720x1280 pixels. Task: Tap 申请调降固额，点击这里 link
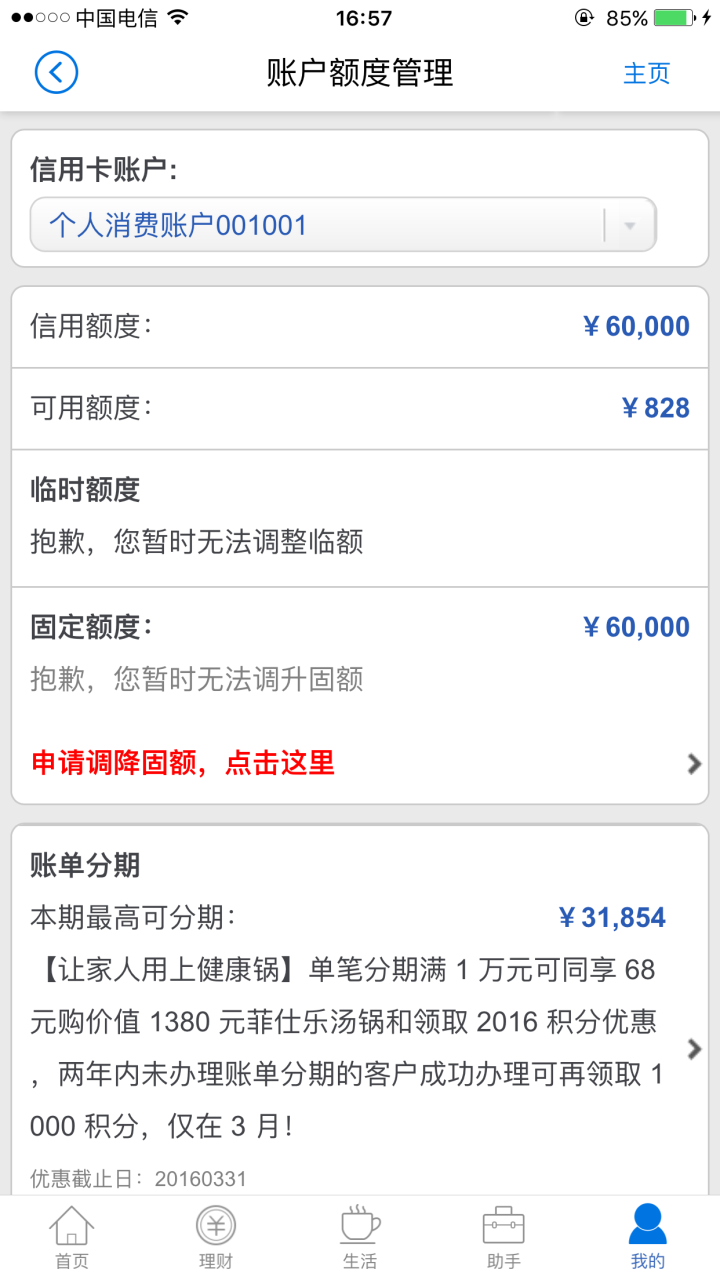pos(183,764)
